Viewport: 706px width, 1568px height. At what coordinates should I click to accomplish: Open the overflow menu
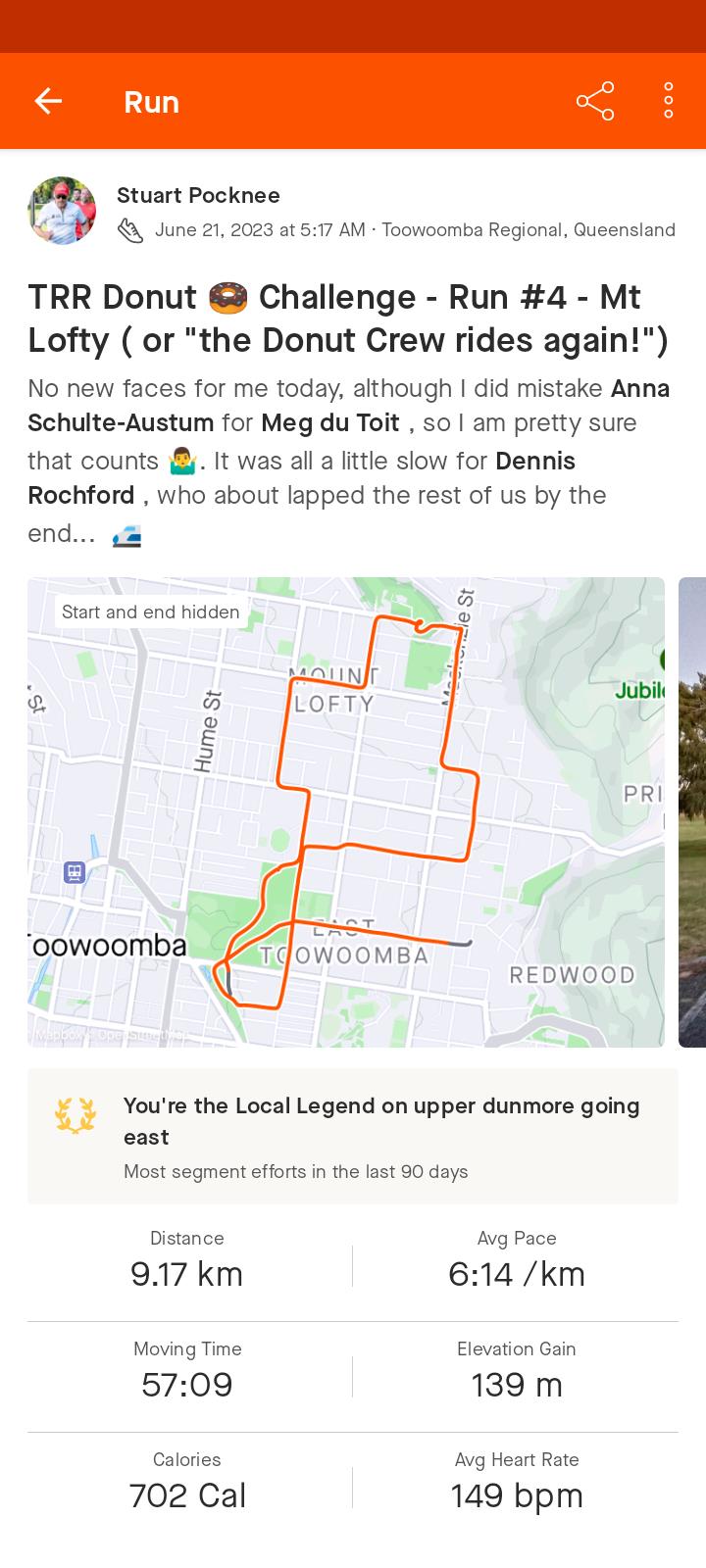(668, 101)
